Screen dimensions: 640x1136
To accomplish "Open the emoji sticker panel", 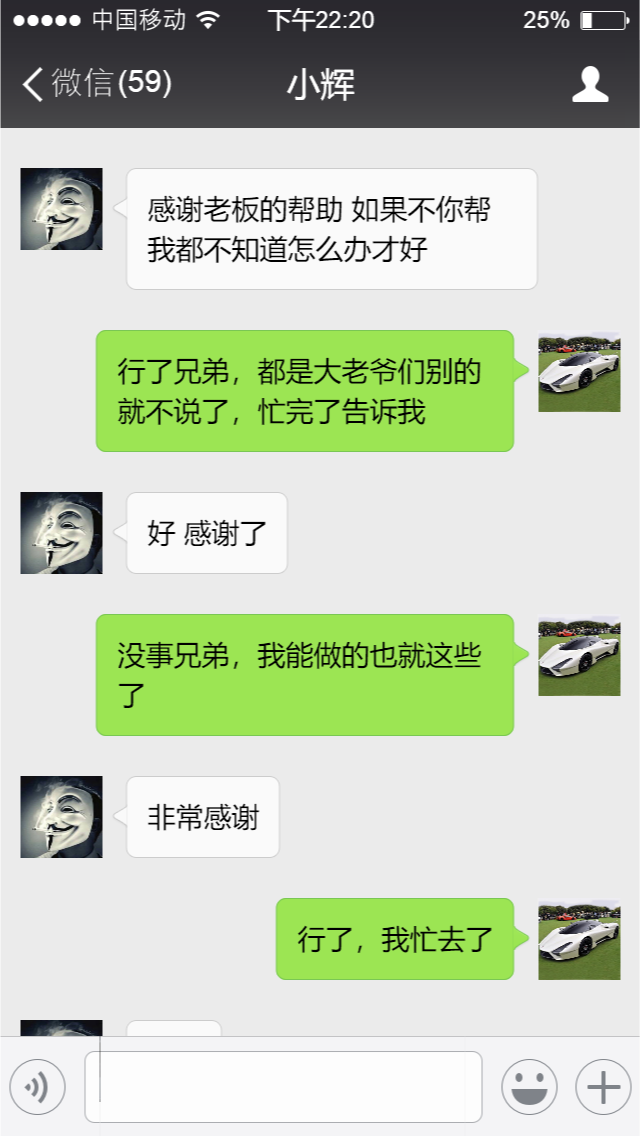I will (x=529, y=1086).
